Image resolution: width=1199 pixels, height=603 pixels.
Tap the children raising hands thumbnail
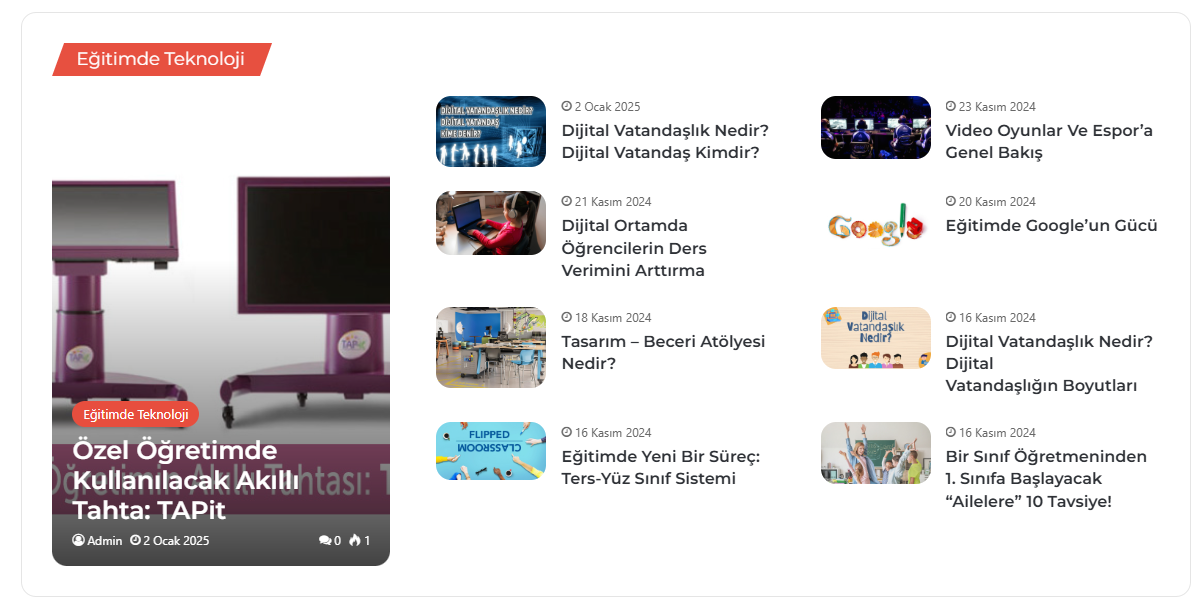pyautogui.click(x=875, y=453)
